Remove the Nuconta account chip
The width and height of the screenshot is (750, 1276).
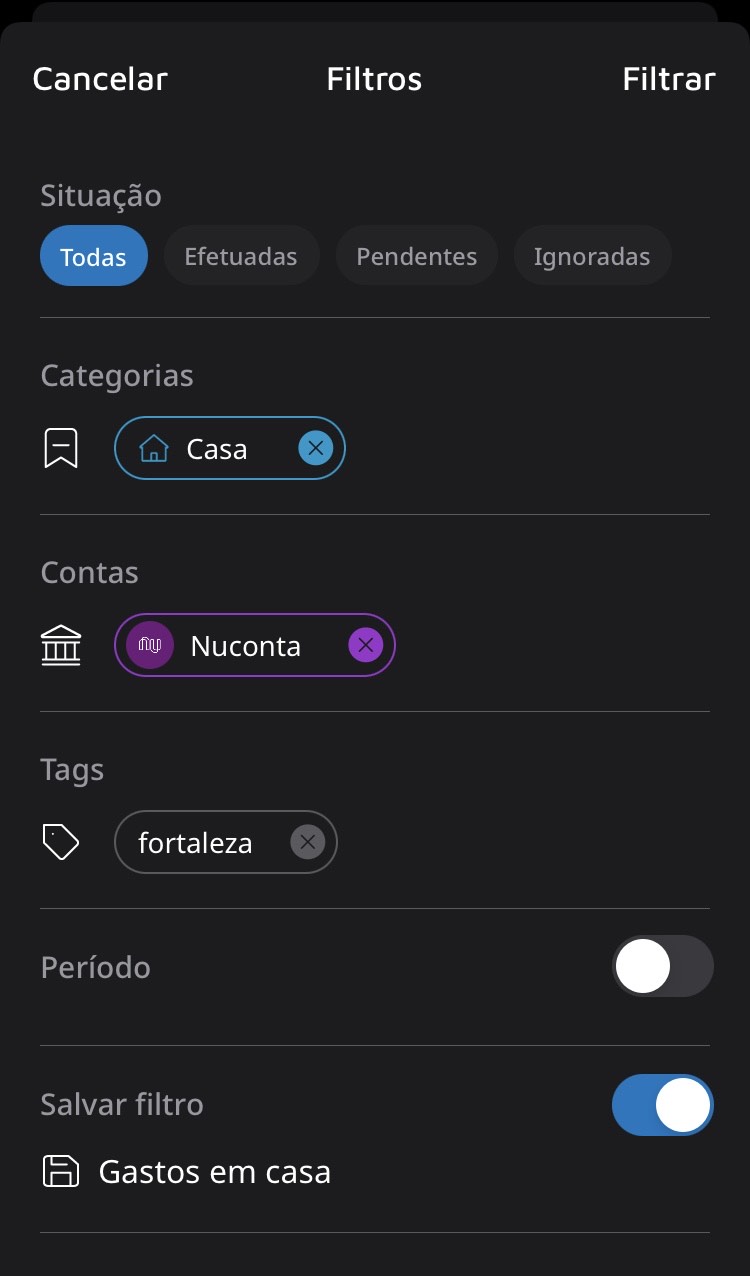[365, 646]
